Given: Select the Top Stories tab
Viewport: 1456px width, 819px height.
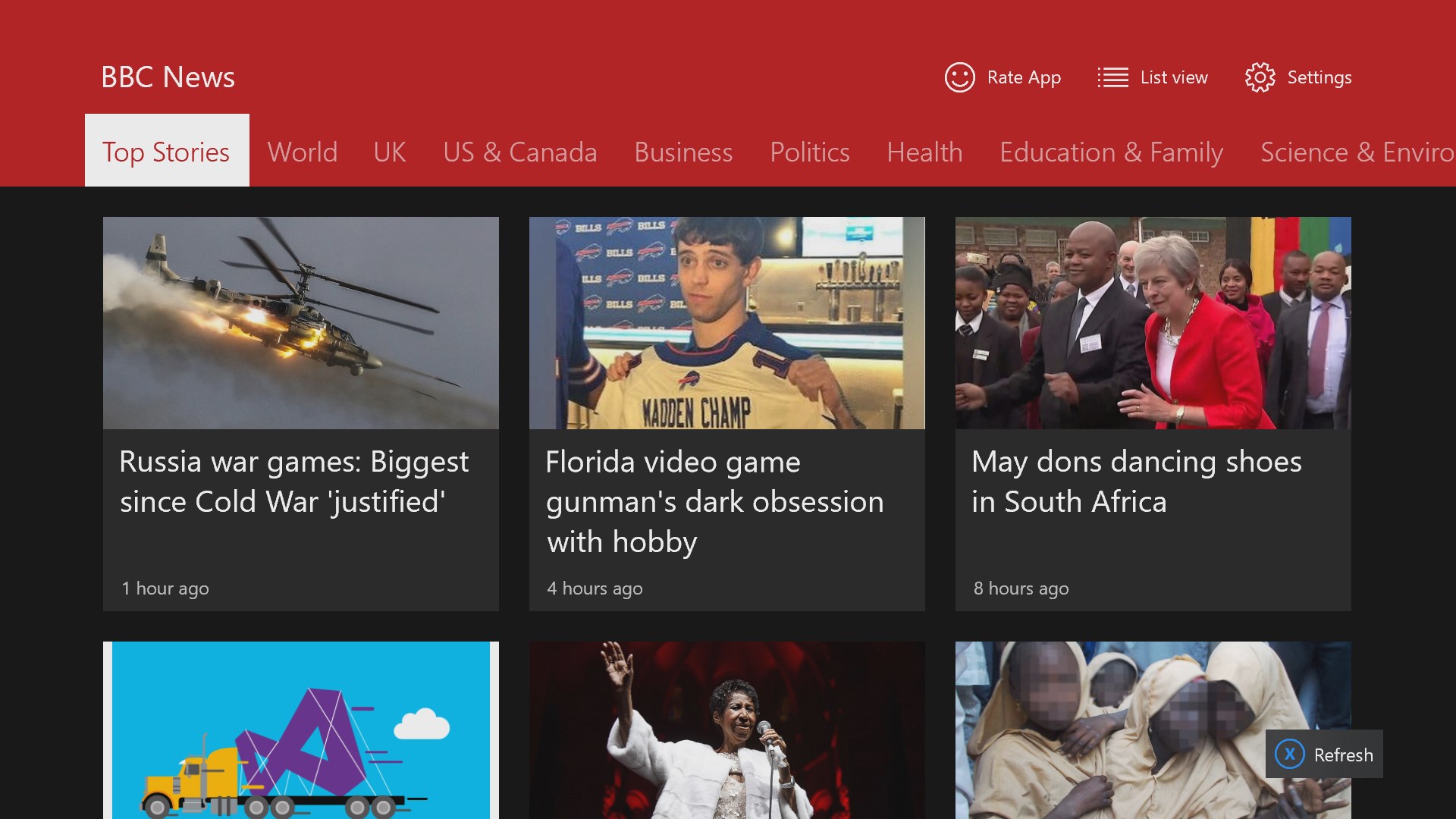Looking at the screenshot, I should click(x=166, y=152).
